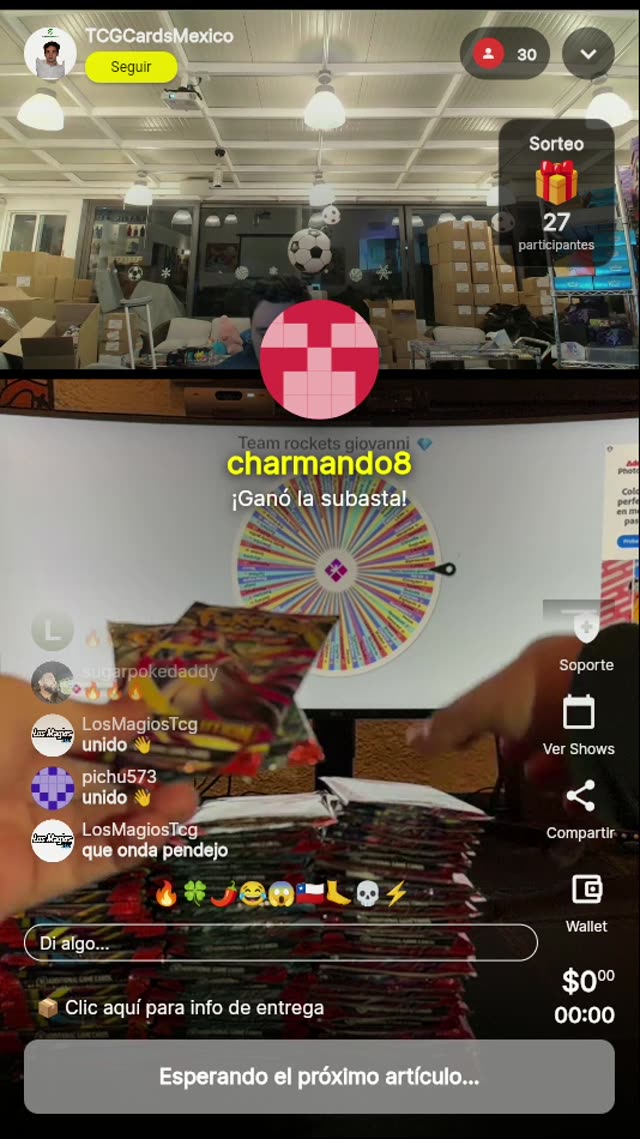The image size is (640, 1139).
Task: Send the four-leaf clover emoji reaction
Action: [x=194, y=894]
